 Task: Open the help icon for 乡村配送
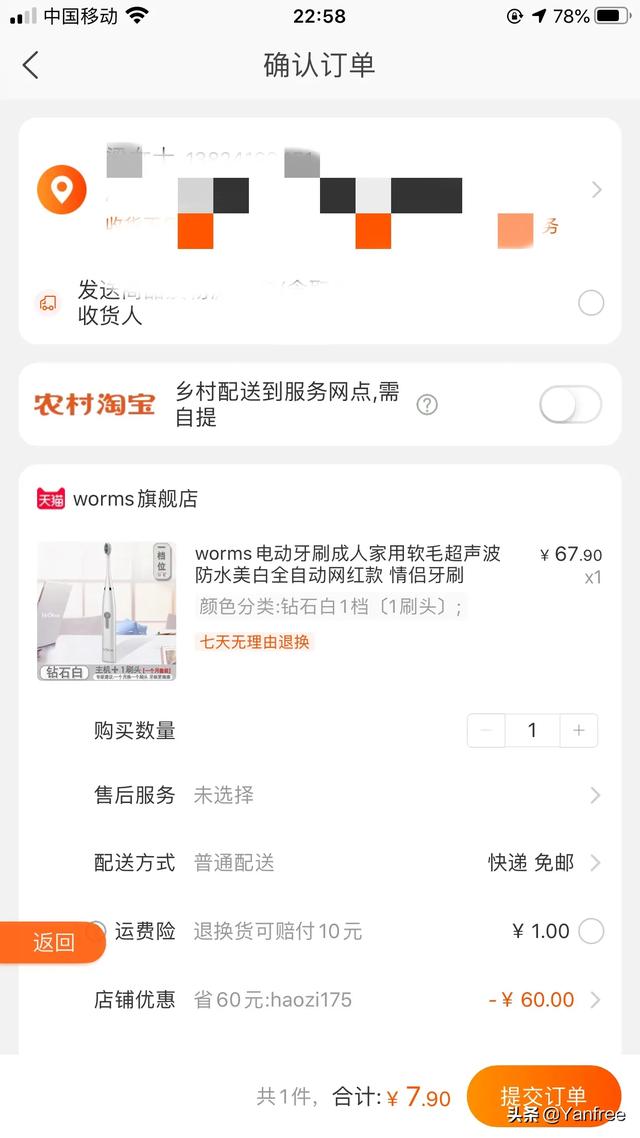[x=427, y=405]
